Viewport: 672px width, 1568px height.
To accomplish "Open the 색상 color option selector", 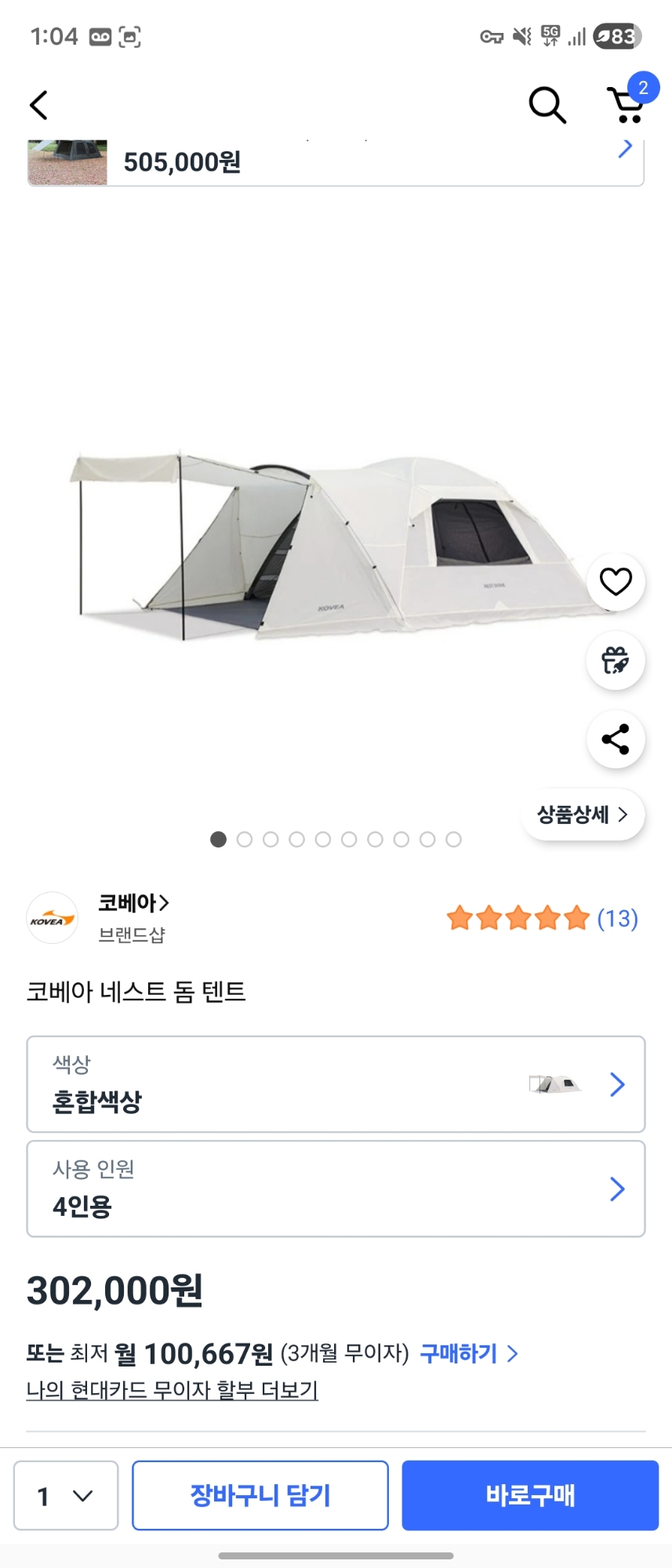I will pos(336,1084).
